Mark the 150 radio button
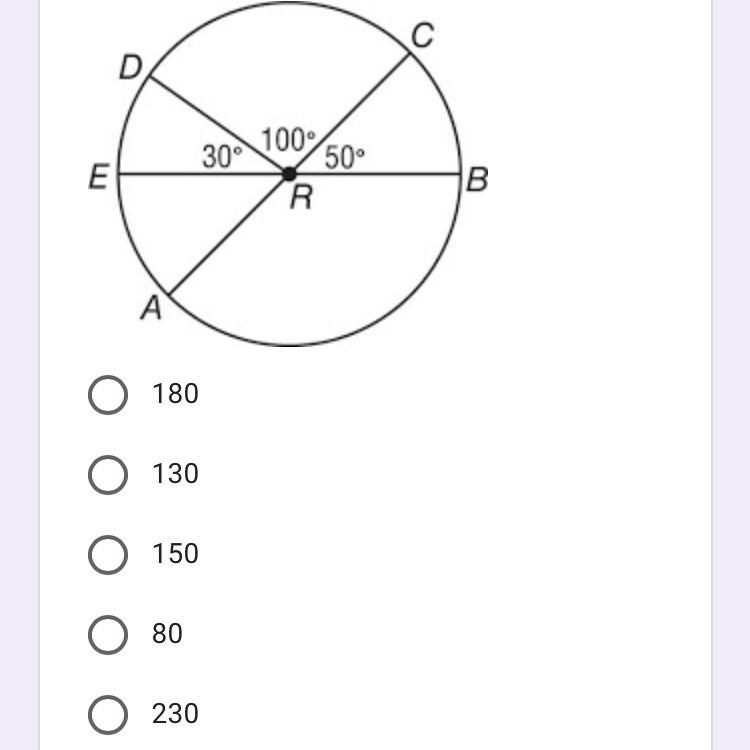The height and width of the screenshot is (750, 750). coord(108,554)
